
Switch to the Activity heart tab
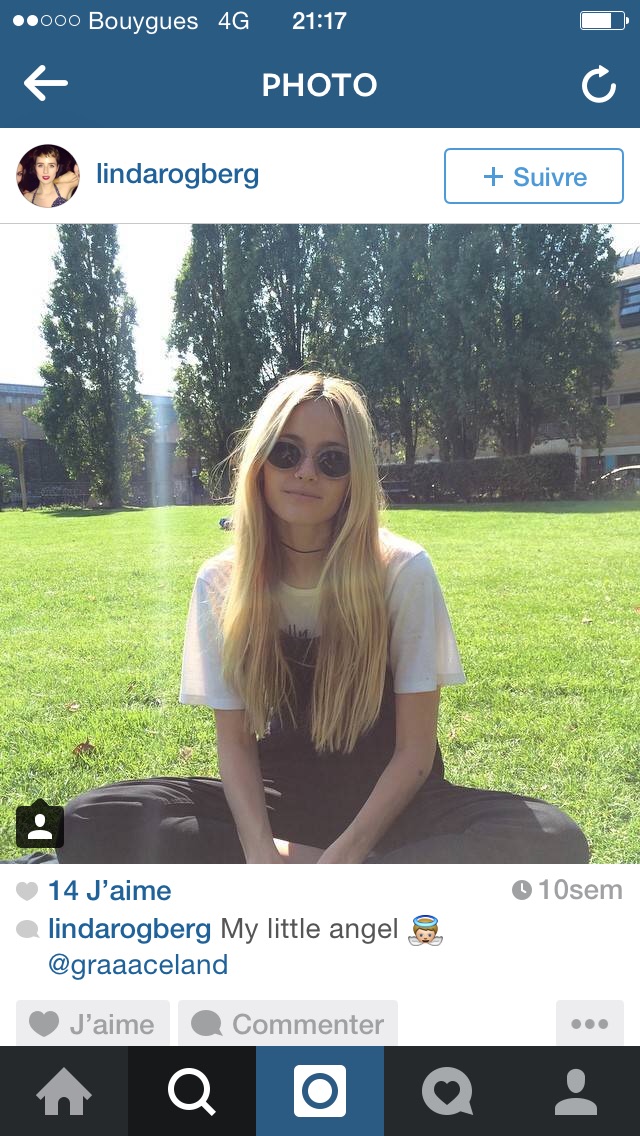click(x=448, y=1091)
